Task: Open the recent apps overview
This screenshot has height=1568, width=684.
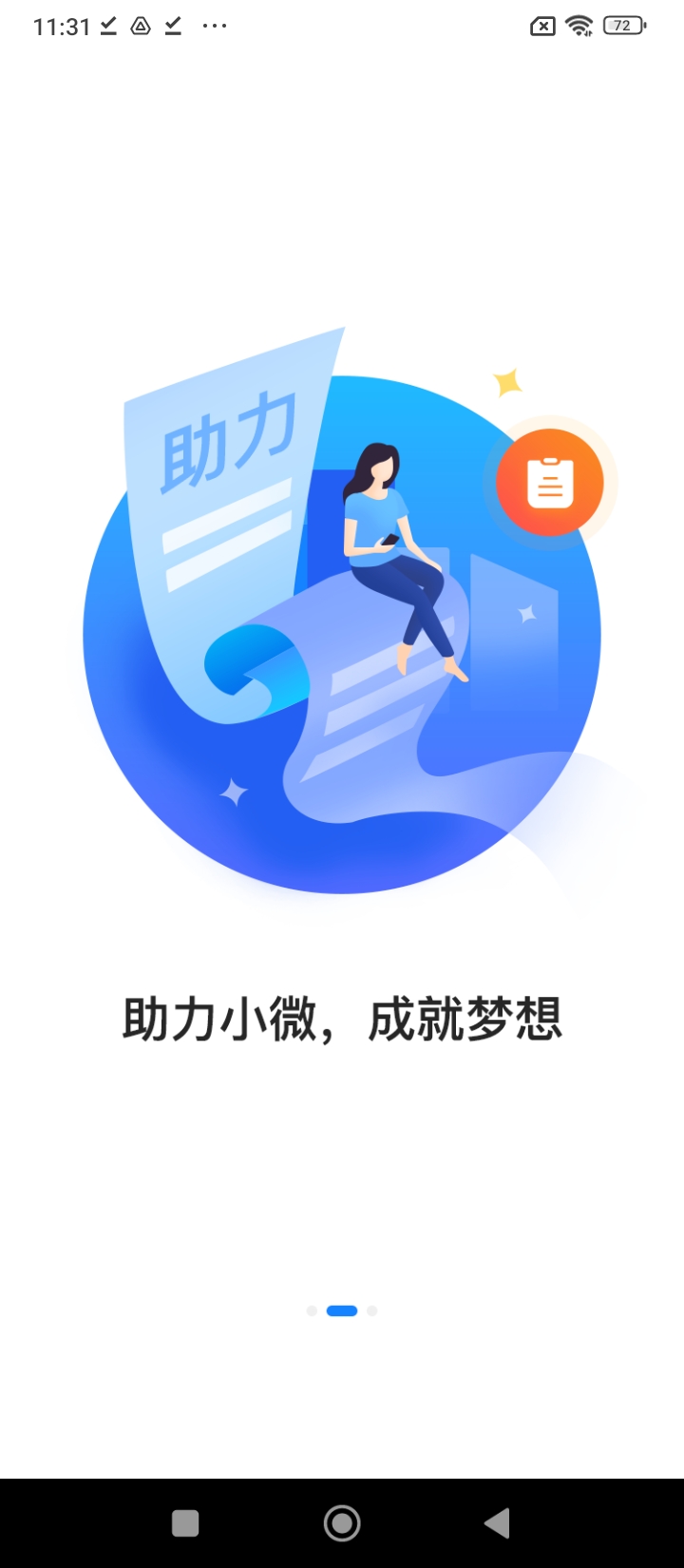Action: (185, 1523)
